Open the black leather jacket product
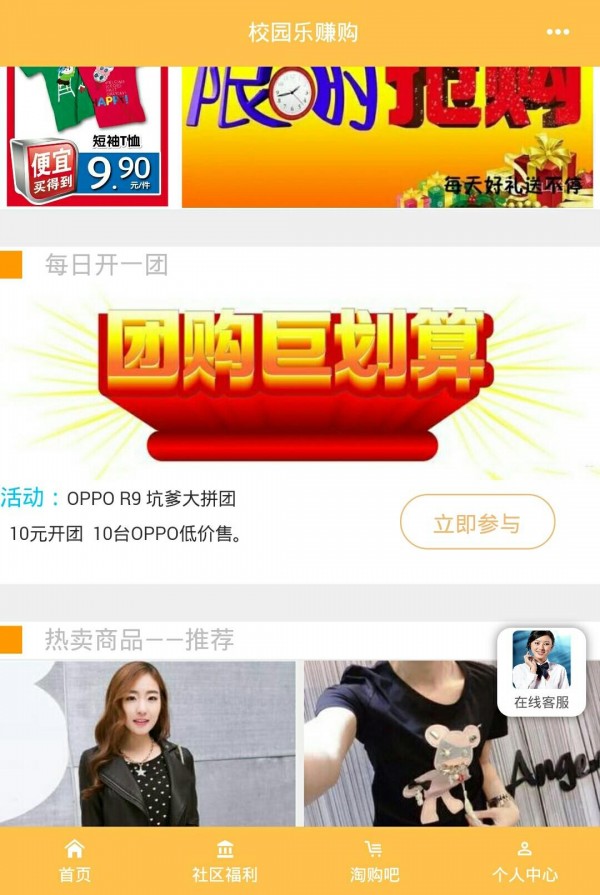 click(148, 743)
